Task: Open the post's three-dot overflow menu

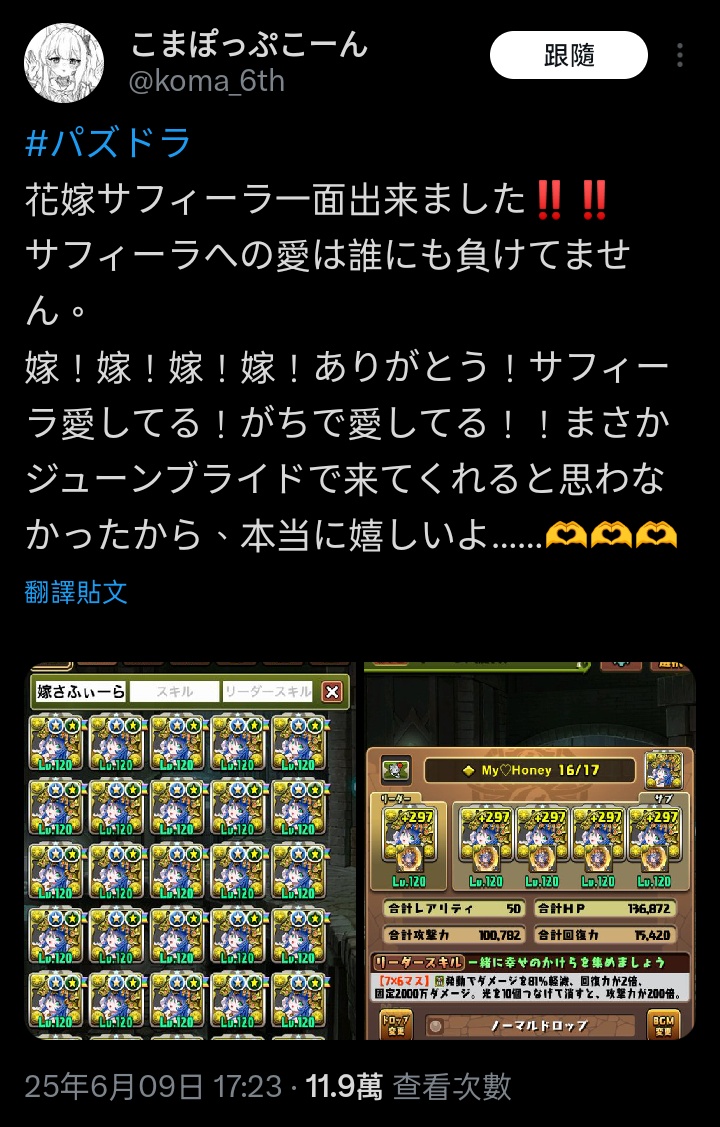Action: 681,56
